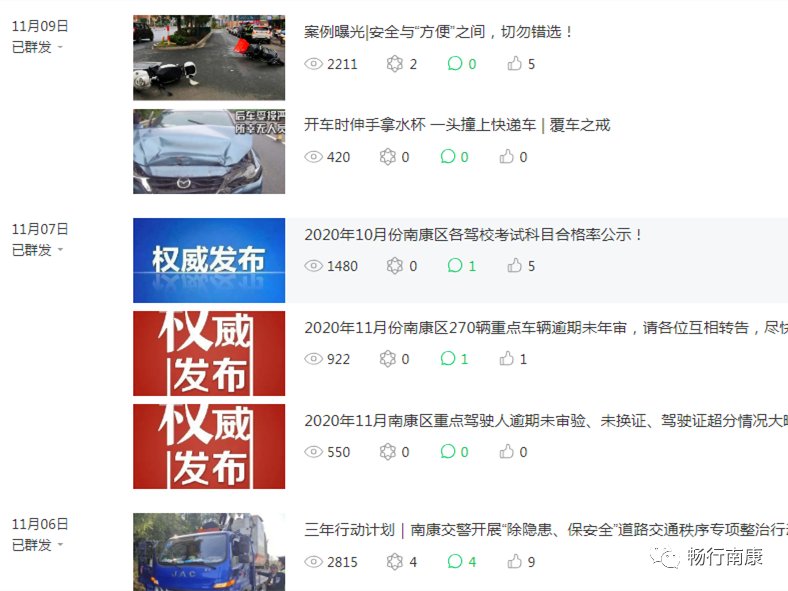The image size is (788, 591).
Task: Expand 已群发 dropdown for 11月09日
Action: [x=38, y=47]
